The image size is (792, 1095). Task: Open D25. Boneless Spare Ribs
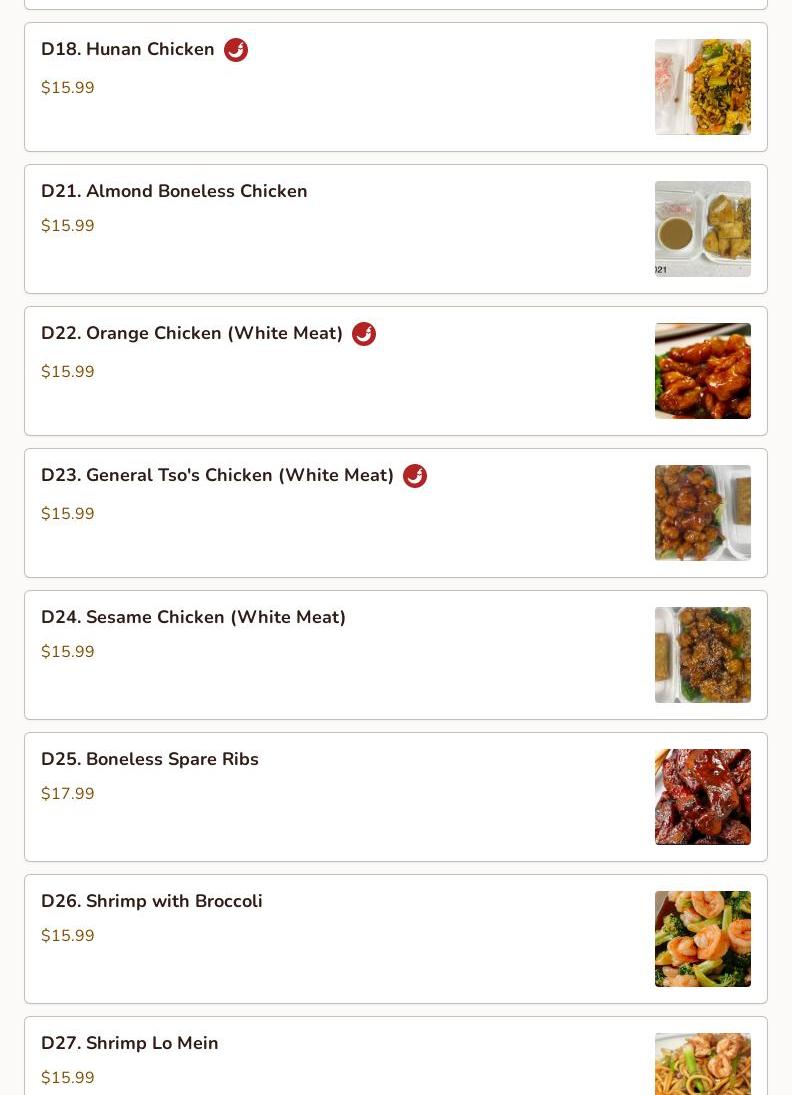coord(150,760)
